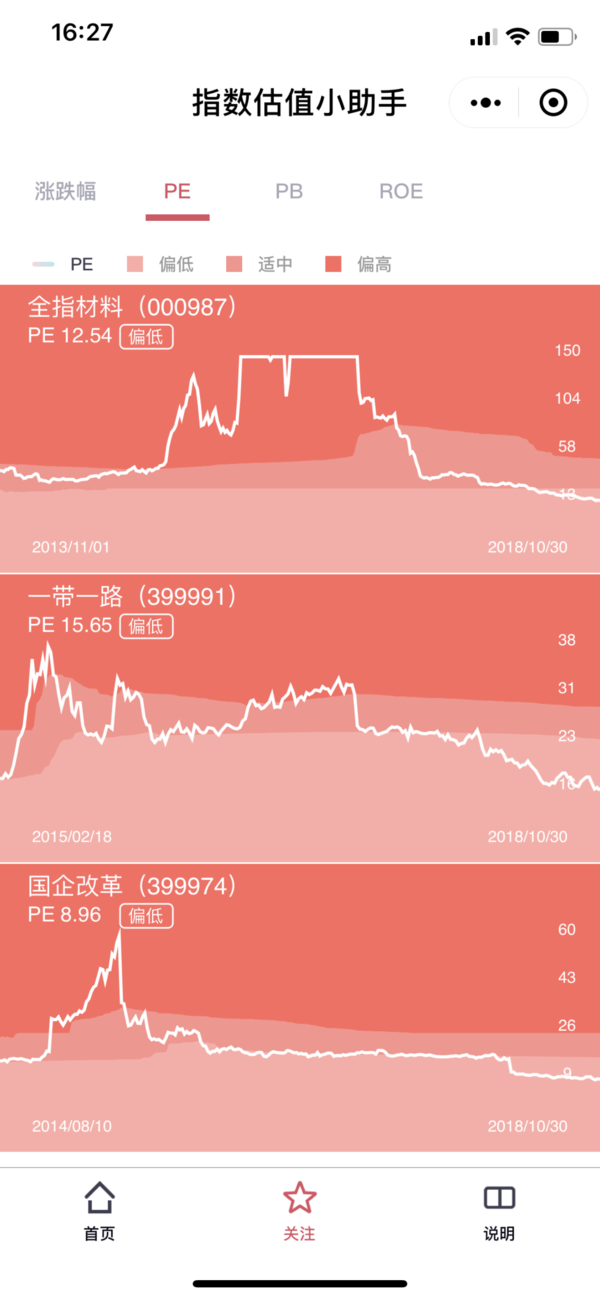Switch to the 涨跌幅 tab
Viewport: 600px width, 1299px height.
(x=65, y=191)
